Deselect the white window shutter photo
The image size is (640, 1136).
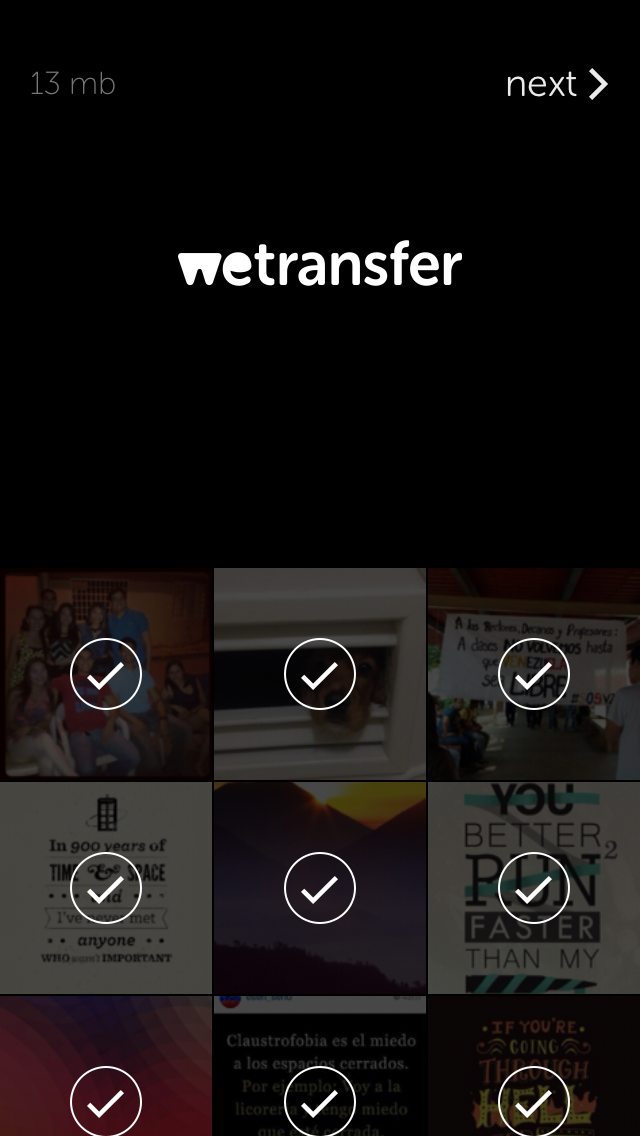(x=320, y=675)
